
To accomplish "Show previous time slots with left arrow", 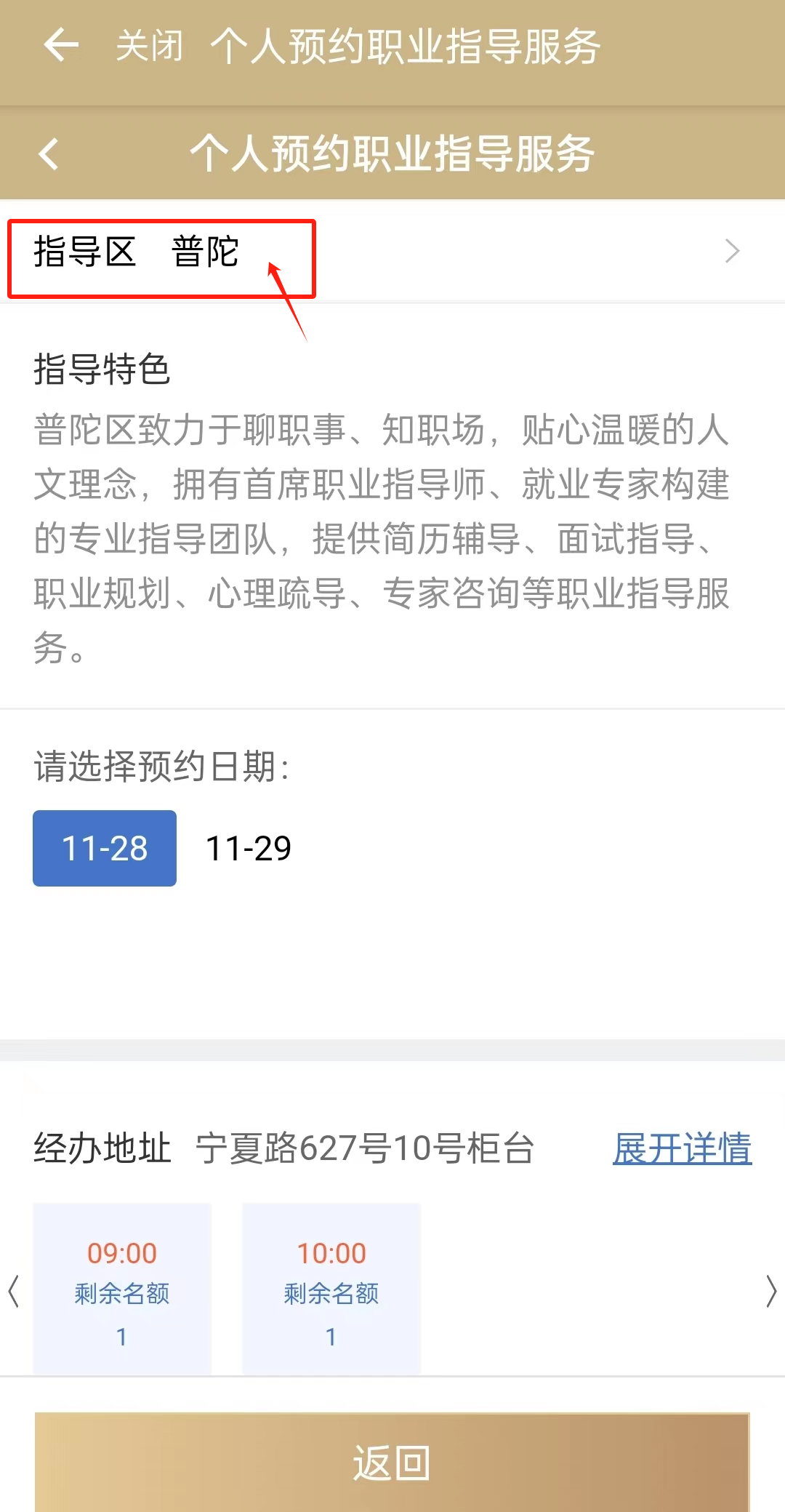I will (x=13, y=1292).
